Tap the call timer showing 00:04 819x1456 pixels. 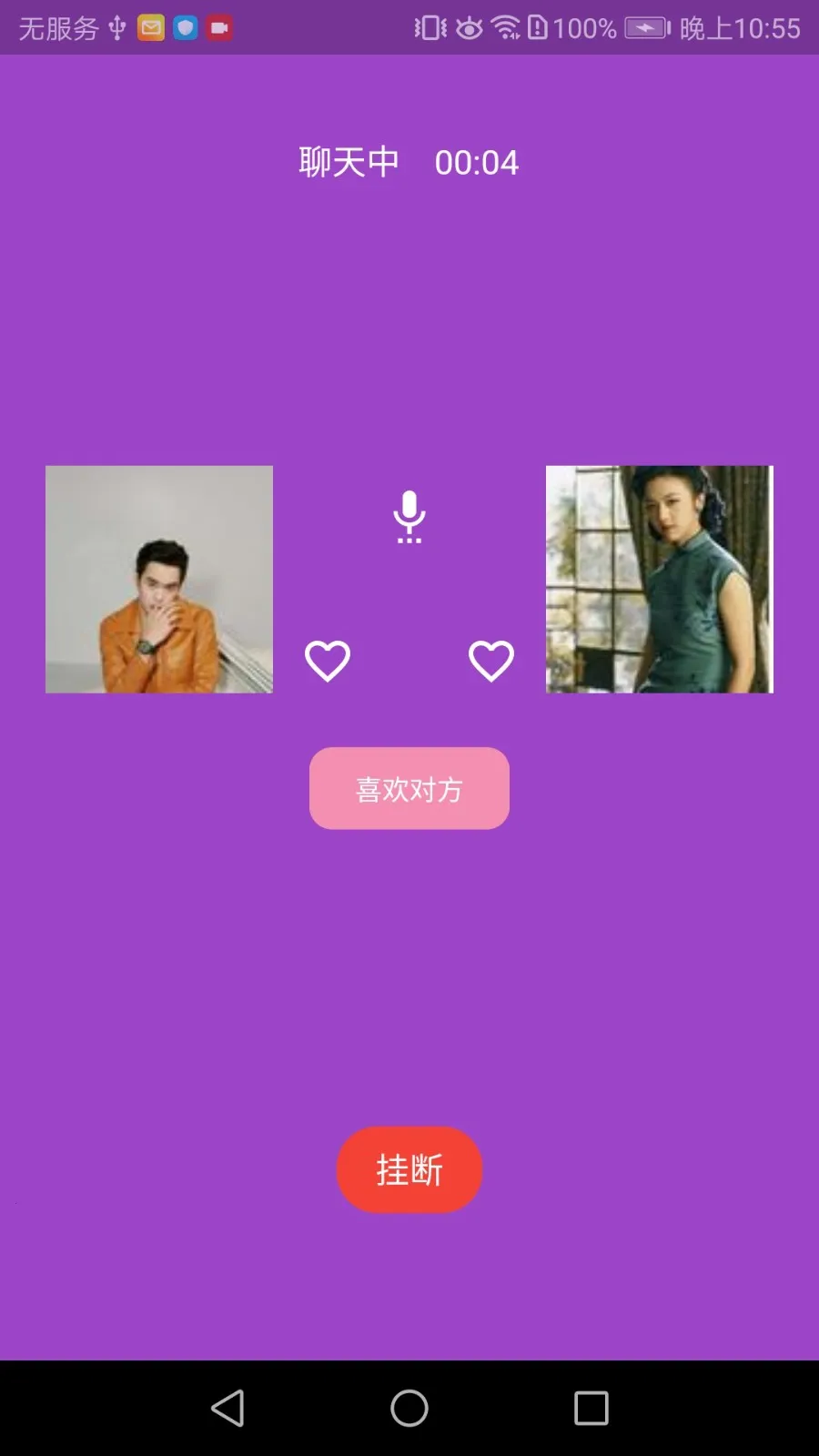pos(476,162)
